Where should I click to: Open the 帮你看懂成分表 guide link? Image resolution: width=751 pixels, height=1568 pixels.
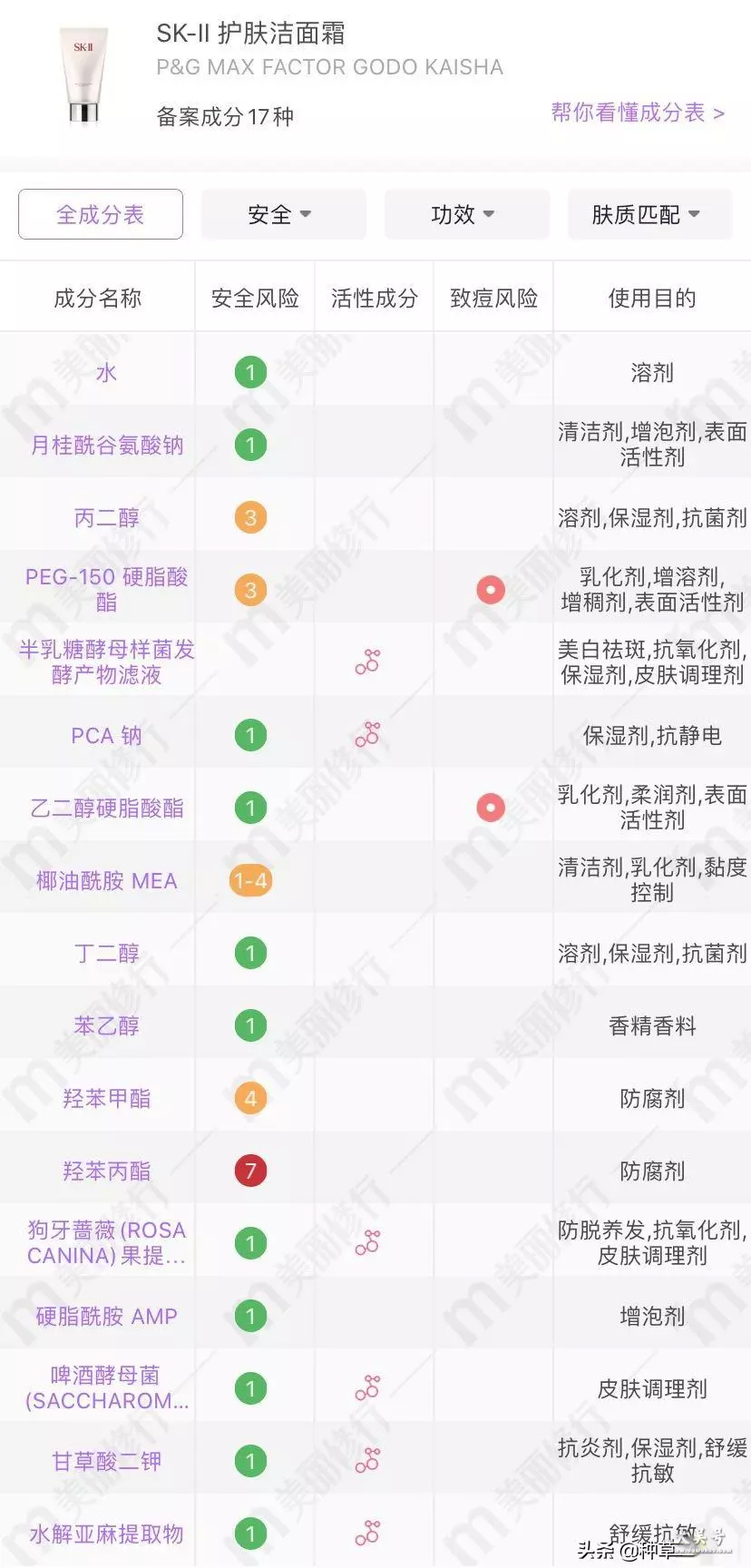pyautogui.click(x=638, y=113)
